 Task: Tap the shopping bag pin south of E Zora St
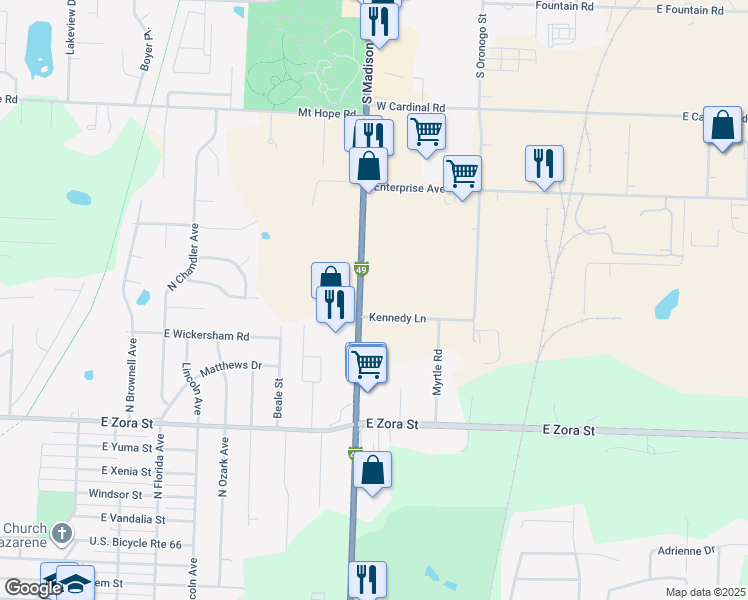[x=372, y=470]
